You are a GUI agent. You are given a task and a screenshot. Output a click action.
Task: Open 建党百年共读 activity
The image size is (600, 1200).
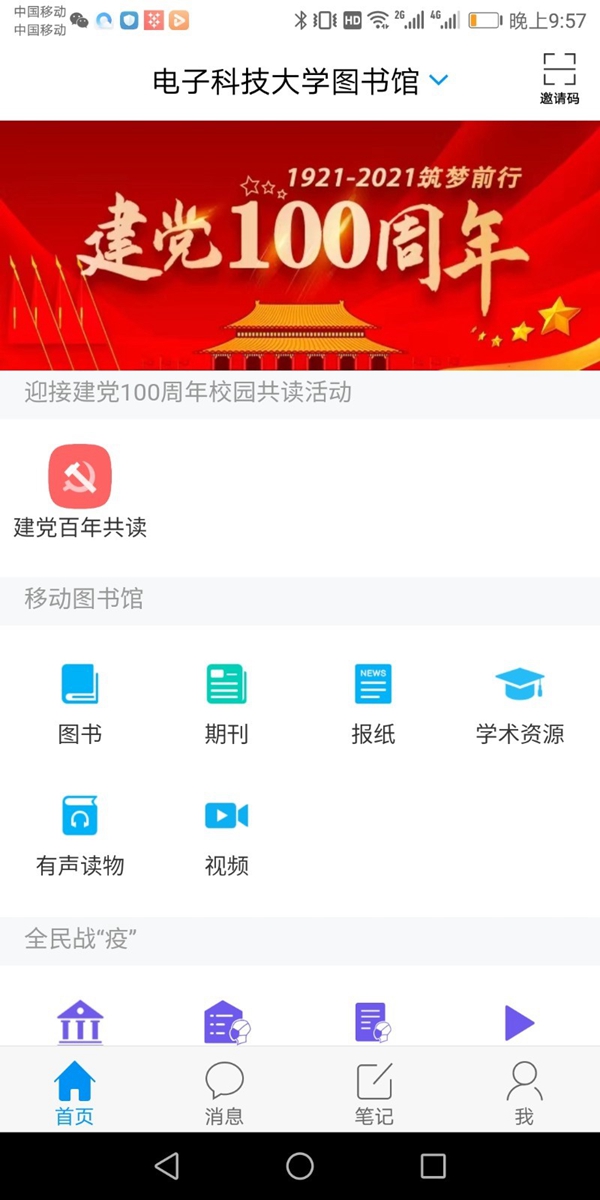tap(80, 492)
